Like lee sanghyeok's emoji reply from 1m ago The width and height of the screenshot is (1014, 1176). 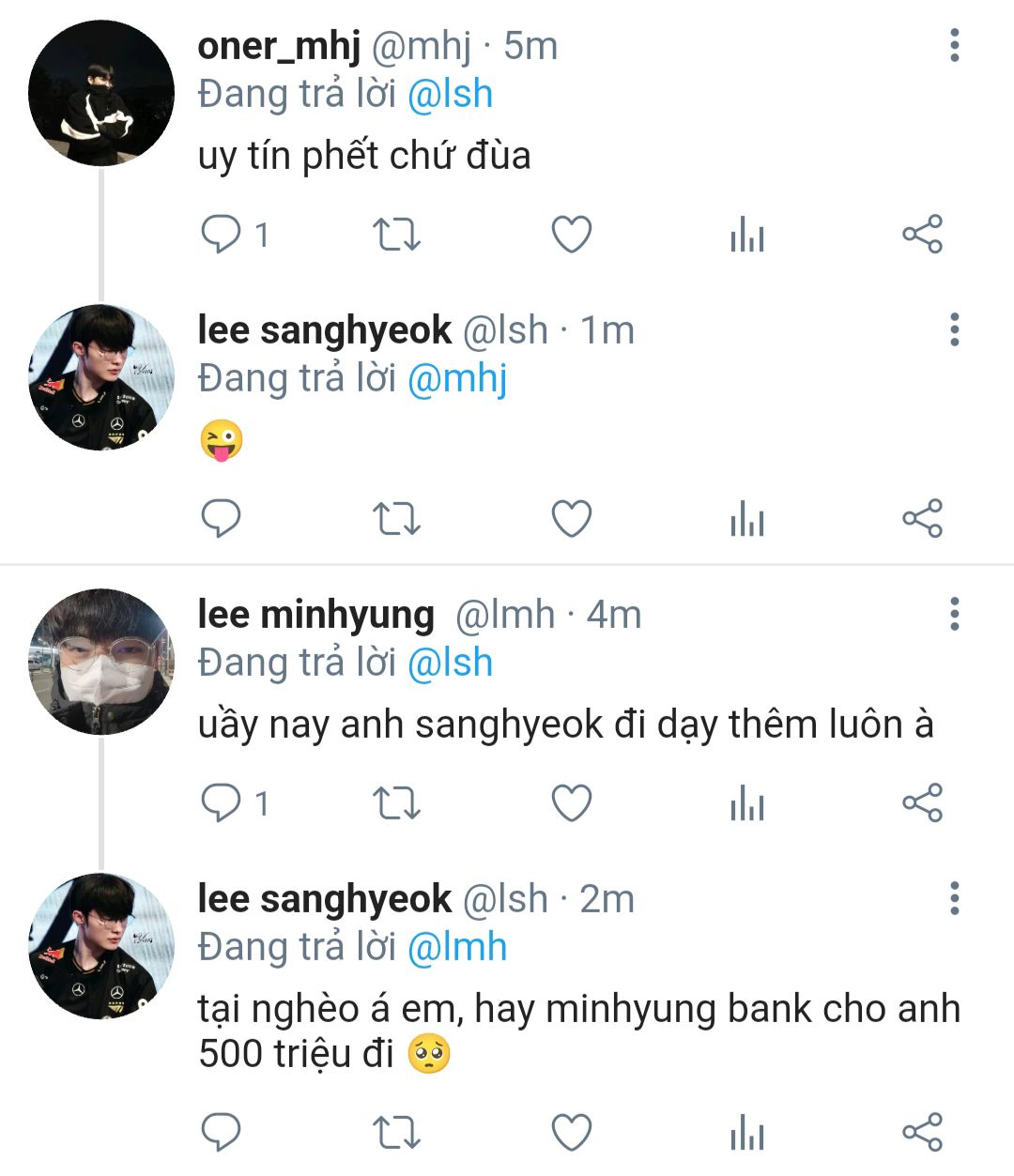571,519
